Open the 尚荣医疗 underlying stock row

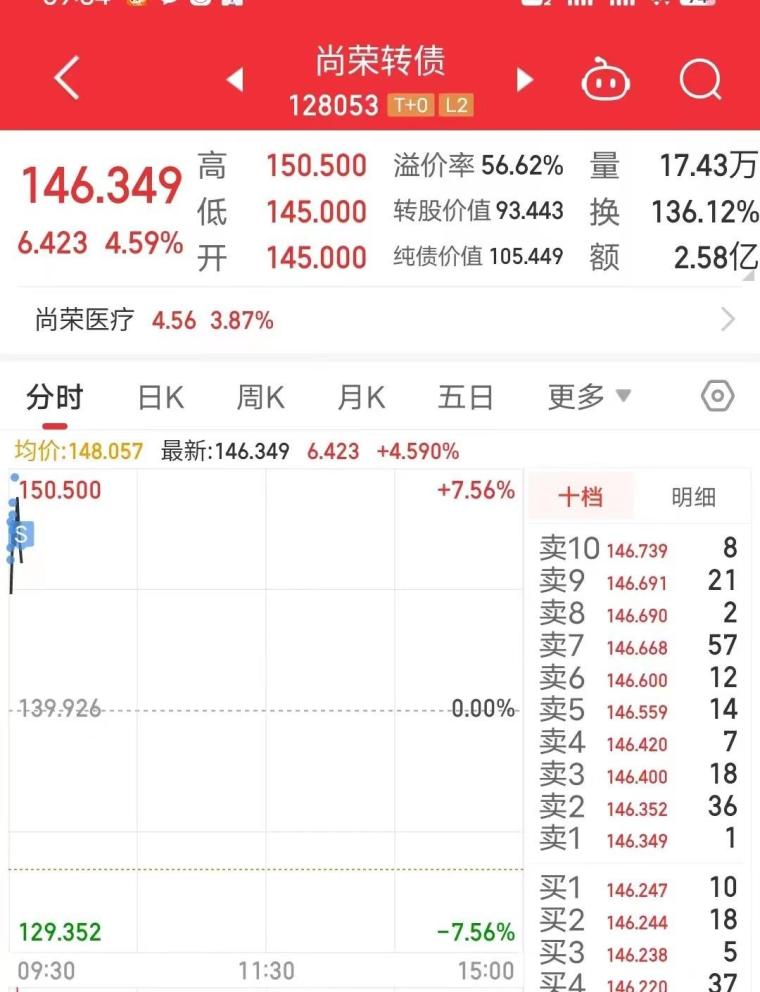380,320
